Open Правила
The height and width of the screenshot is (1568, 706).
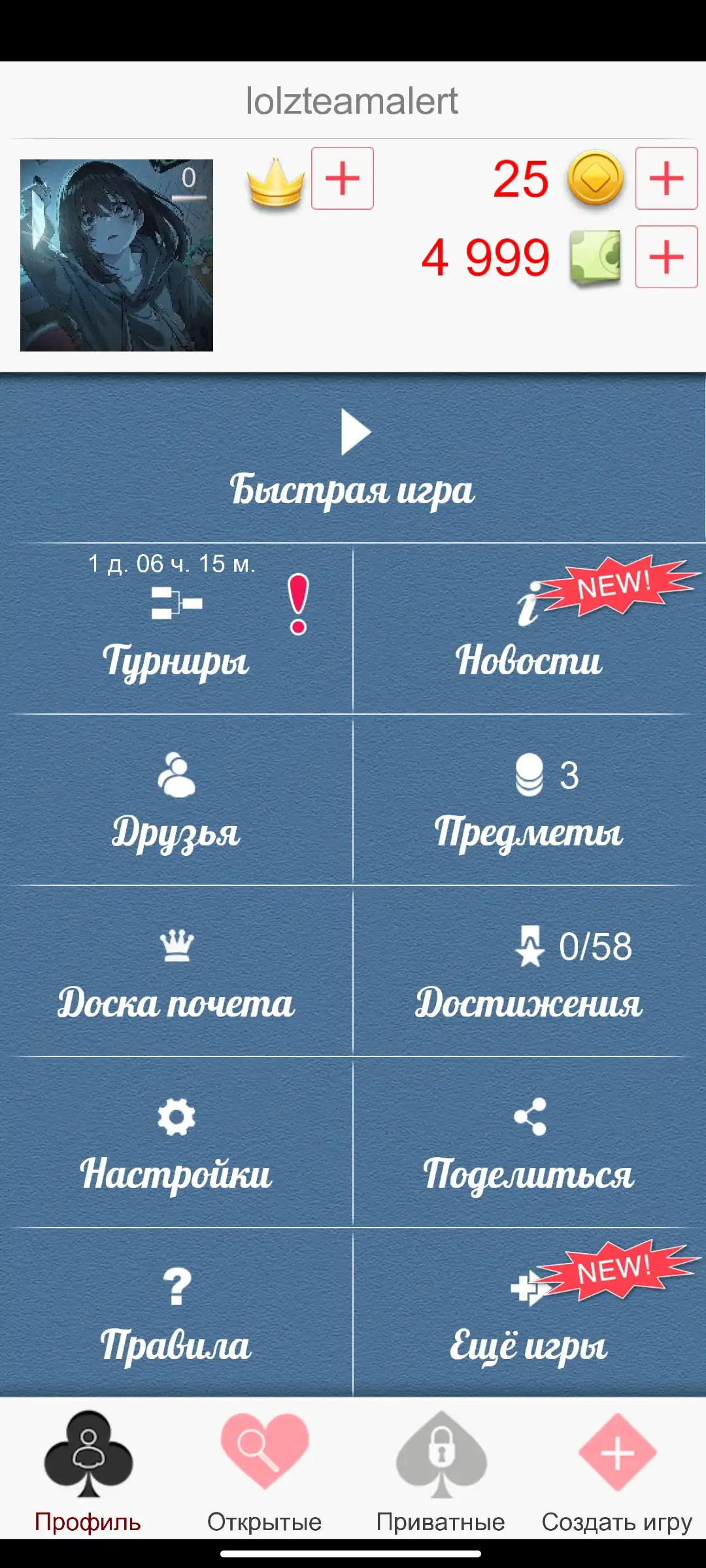pyautogui.click(x=176, y=1313)
